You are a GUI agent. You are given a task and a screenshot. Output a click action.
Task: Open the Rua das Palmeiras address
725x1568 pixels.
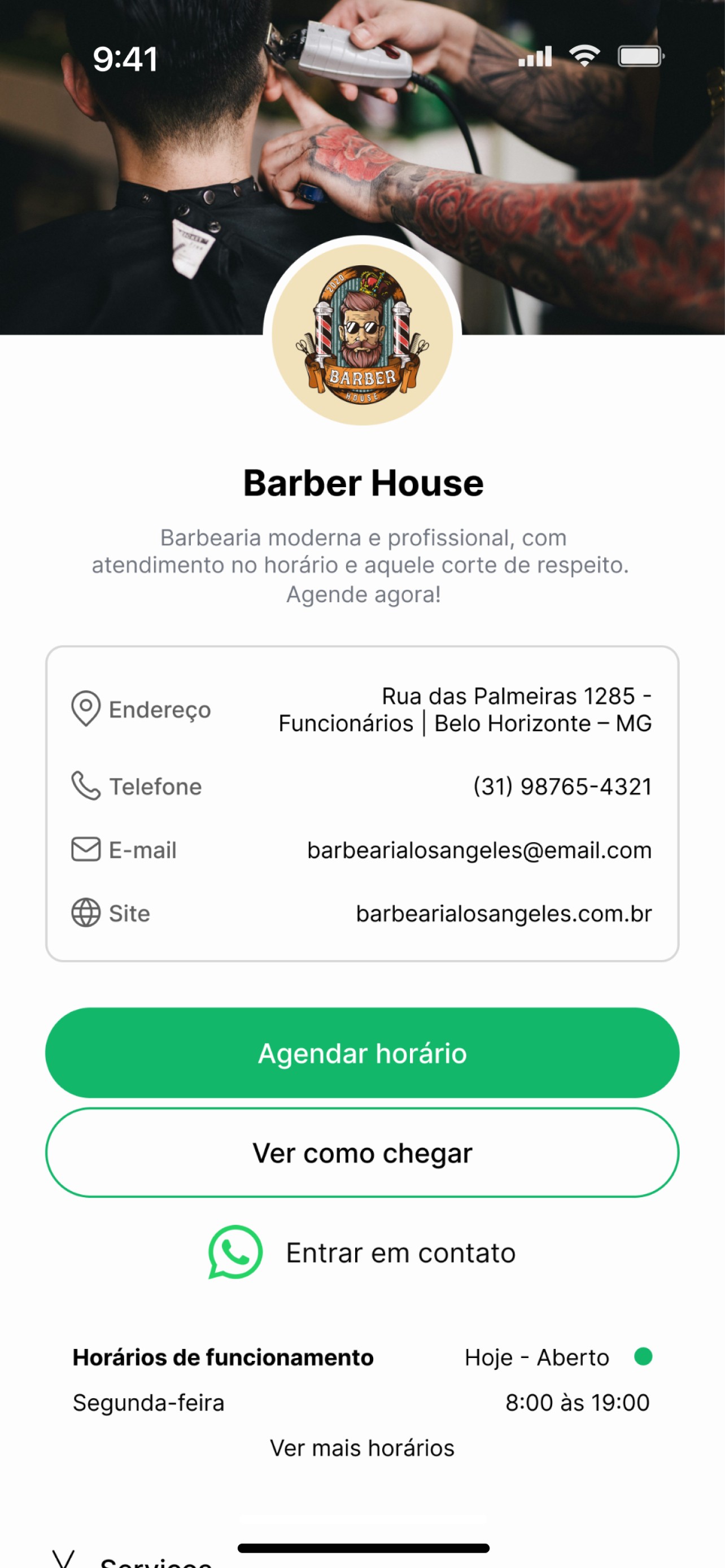[x=465, y=709]
